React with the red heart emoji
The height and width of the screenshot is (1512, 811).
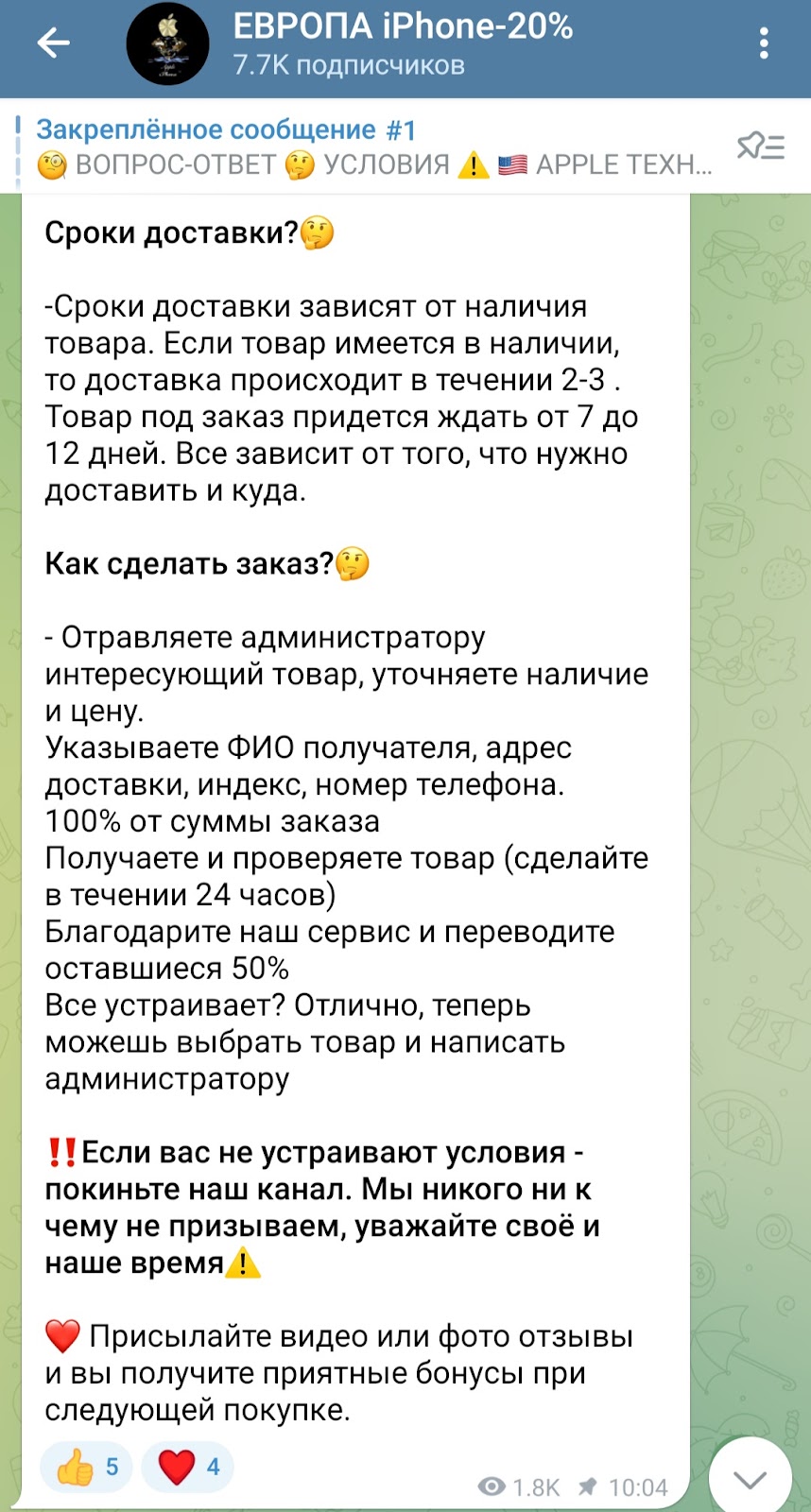pyautogui.click(x=187, y=1467)
